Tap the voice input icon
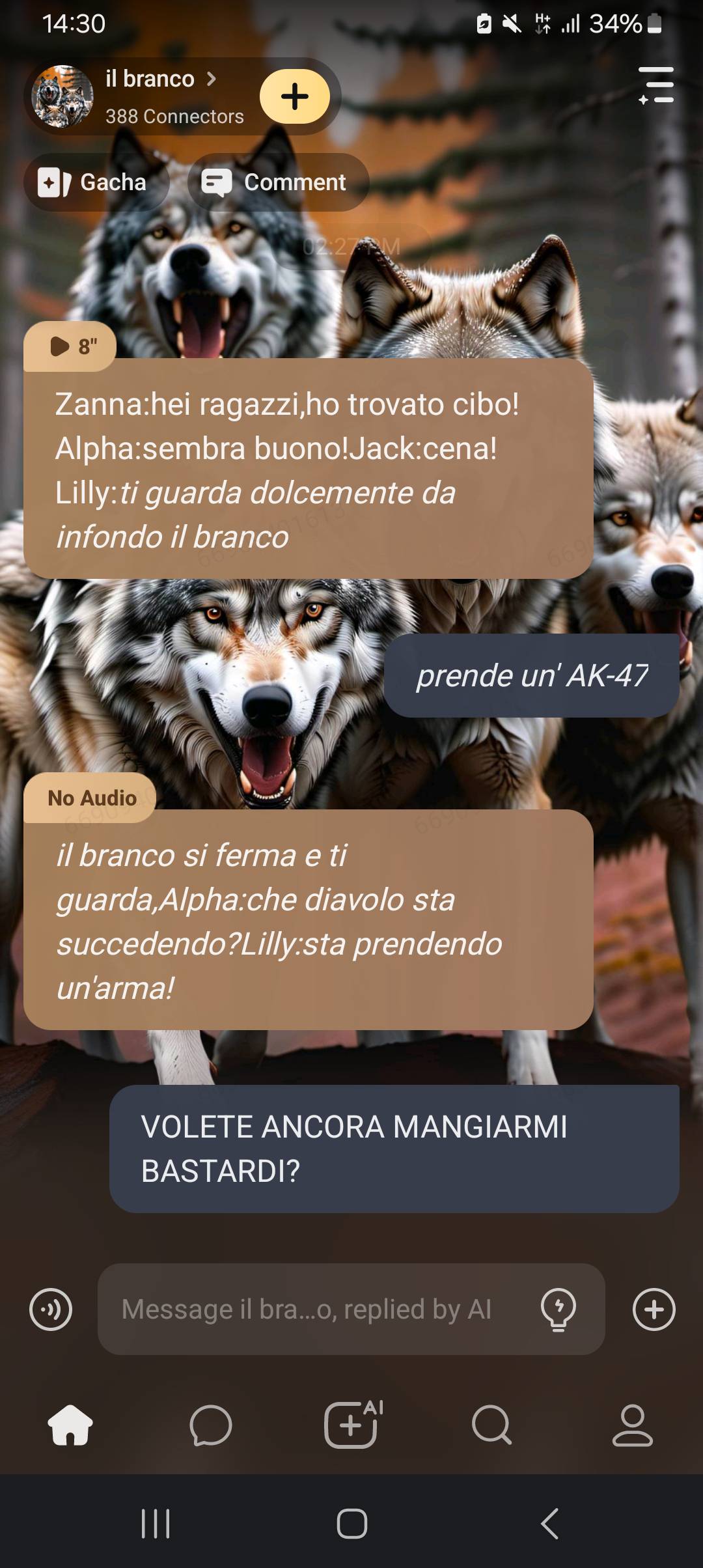Viewport: 703px width, 1568px height. (51, 1309)
